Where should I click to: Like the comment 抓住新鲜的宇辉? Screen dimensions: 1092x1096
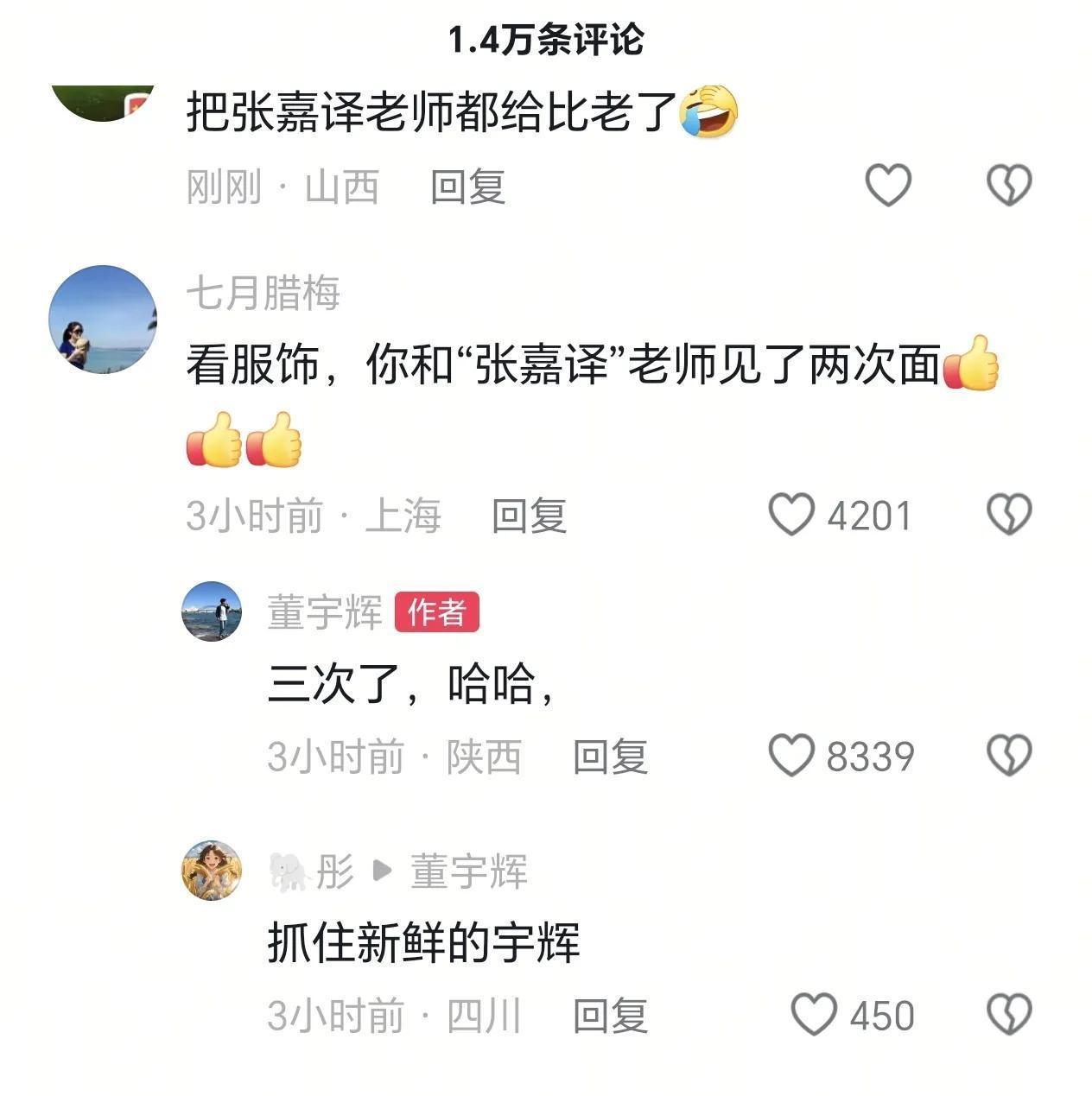pos(814,1014)
